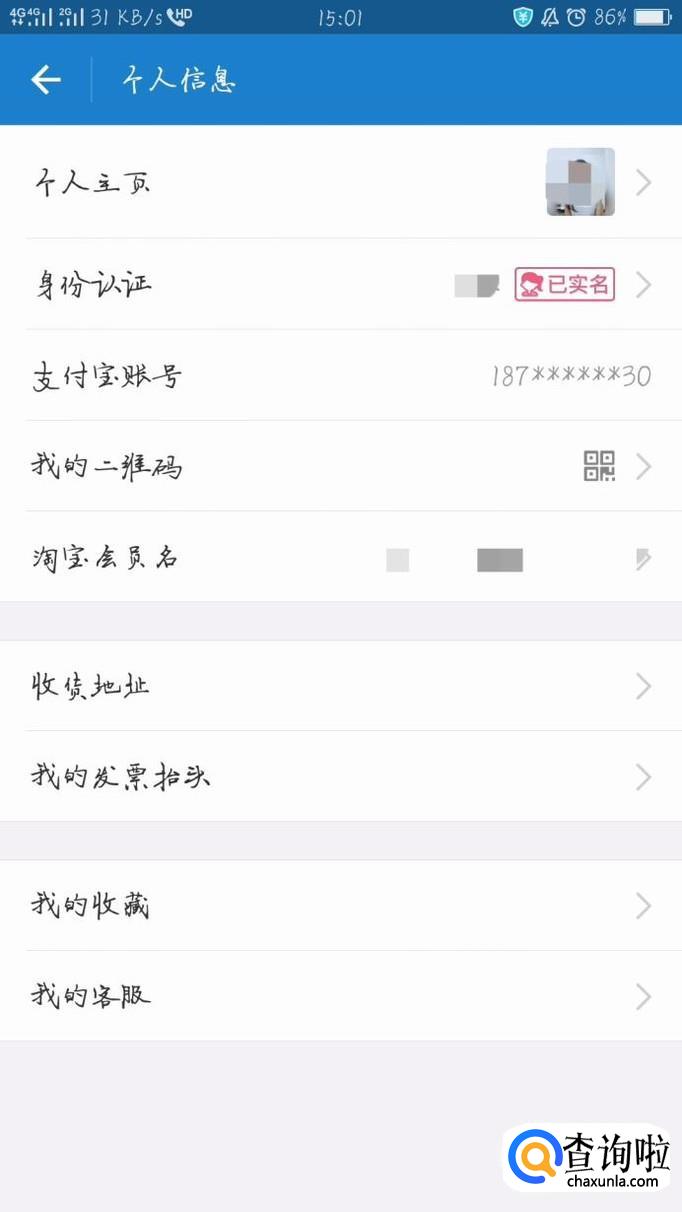Open 收货地址 settings
Screen dimensions: 682x1212
coord(340,686)
